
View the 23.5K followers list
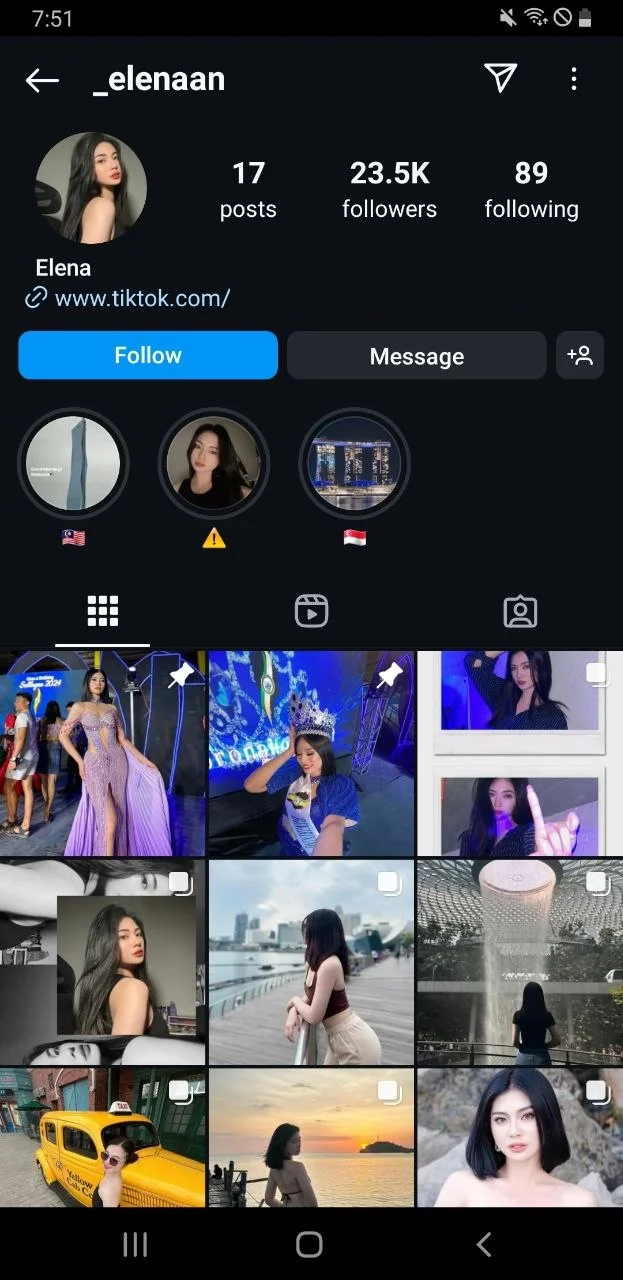[389, 189]
